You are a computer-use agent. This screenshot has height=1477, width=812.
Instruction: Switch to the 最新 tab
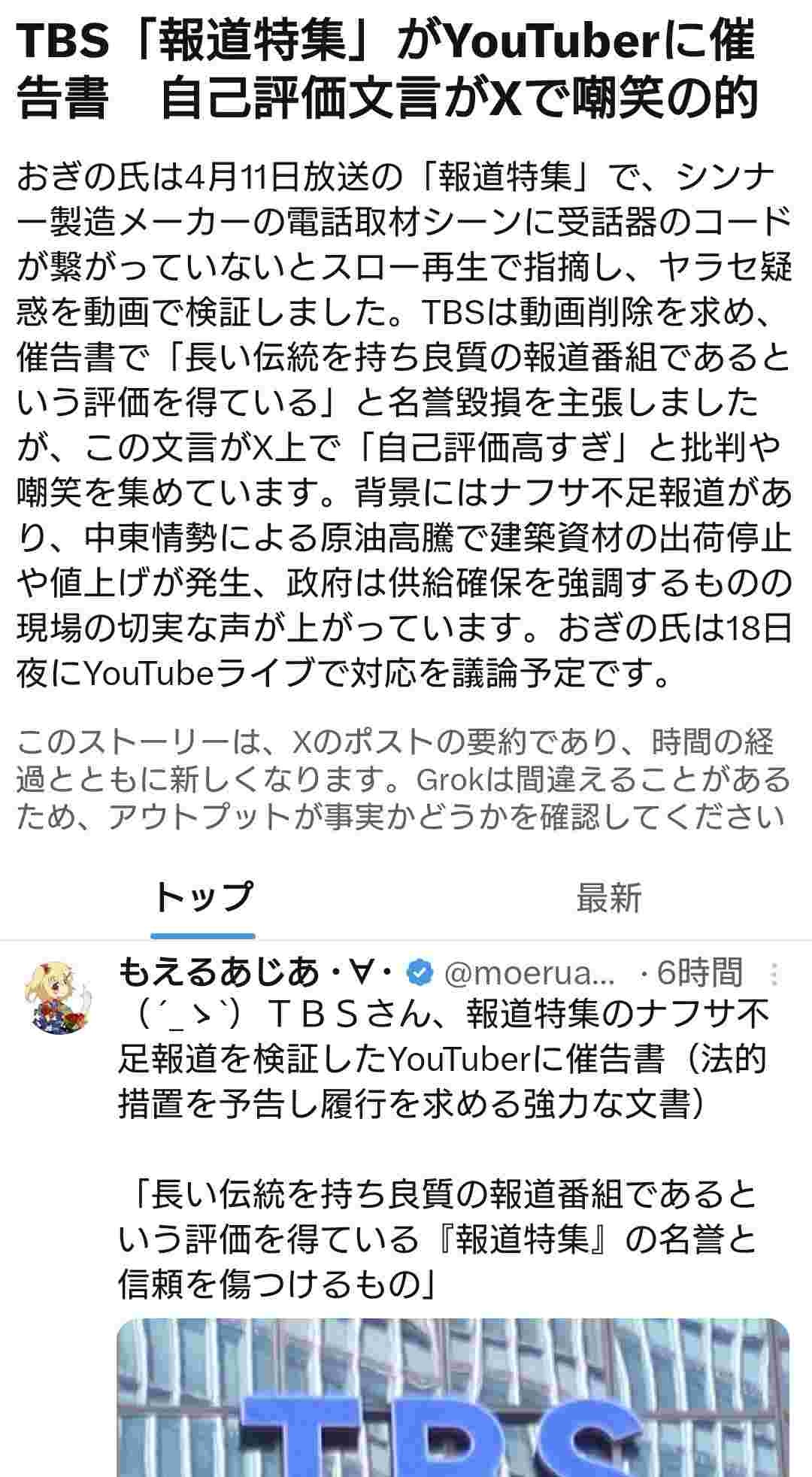coord(608,897)
